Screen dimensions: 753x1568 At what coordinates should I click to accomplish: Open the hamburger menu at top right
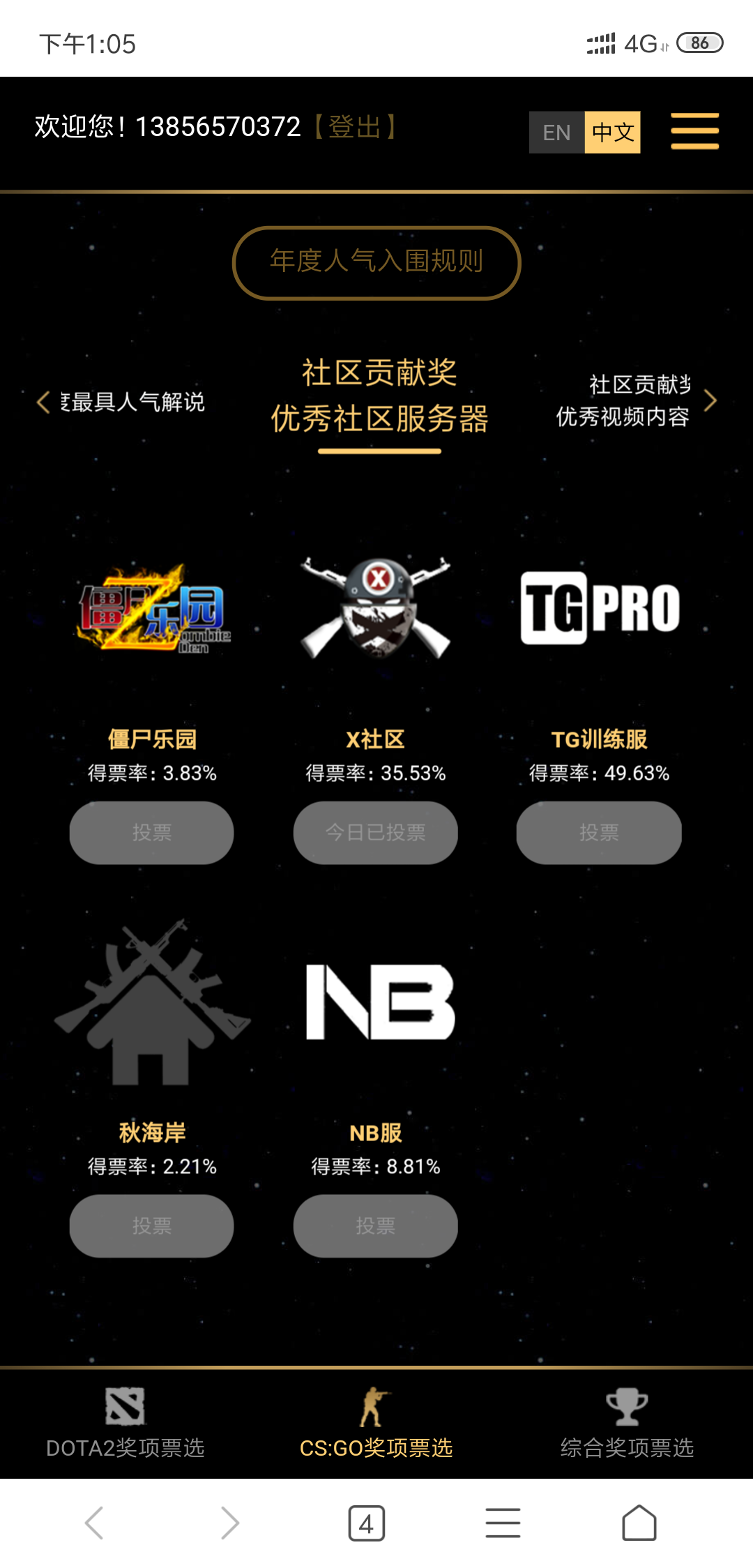coord(694,130)
